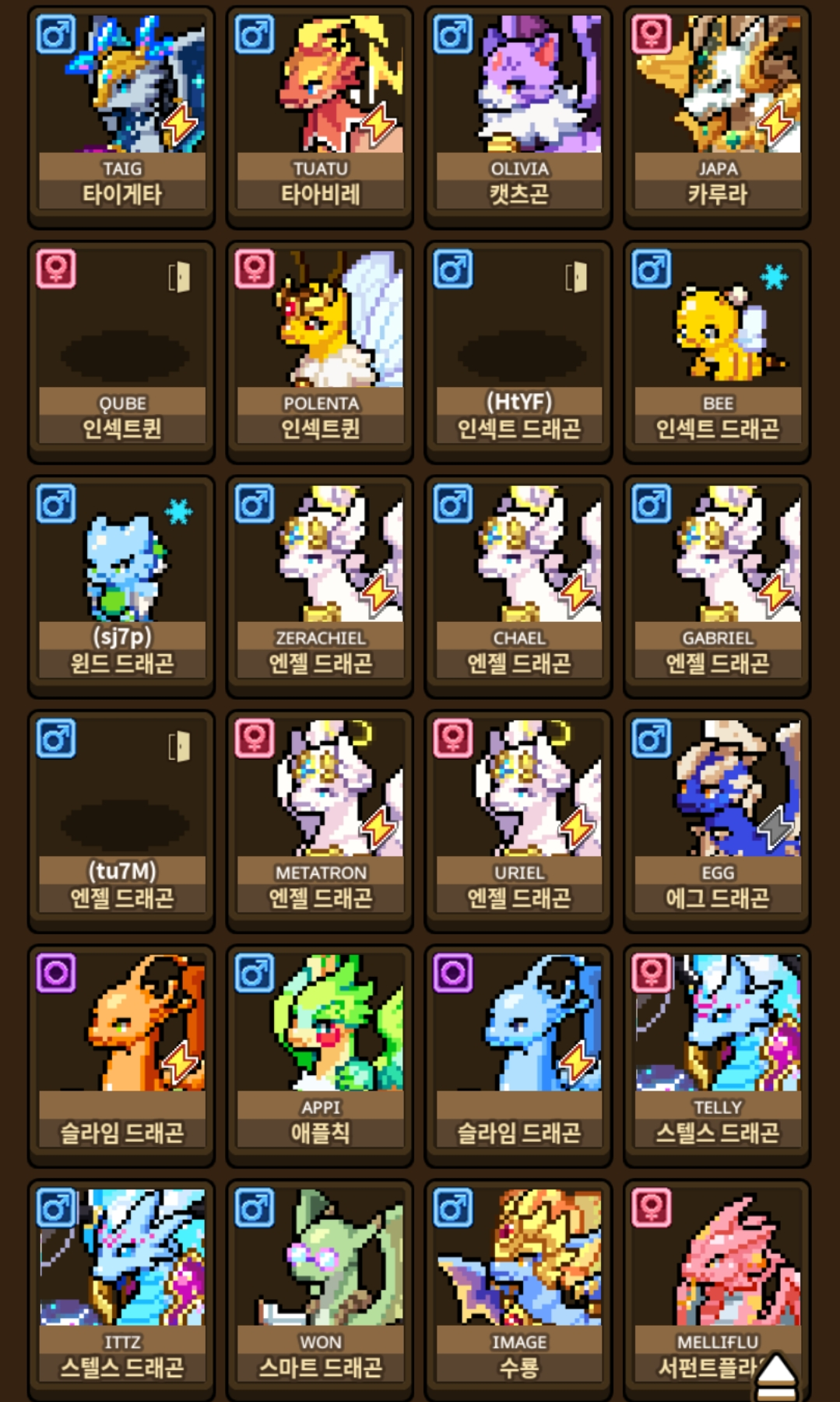Screen dimensions: 840x1402
Task: Open the OLIVIA cat dragon card
Action: (518, 116)
